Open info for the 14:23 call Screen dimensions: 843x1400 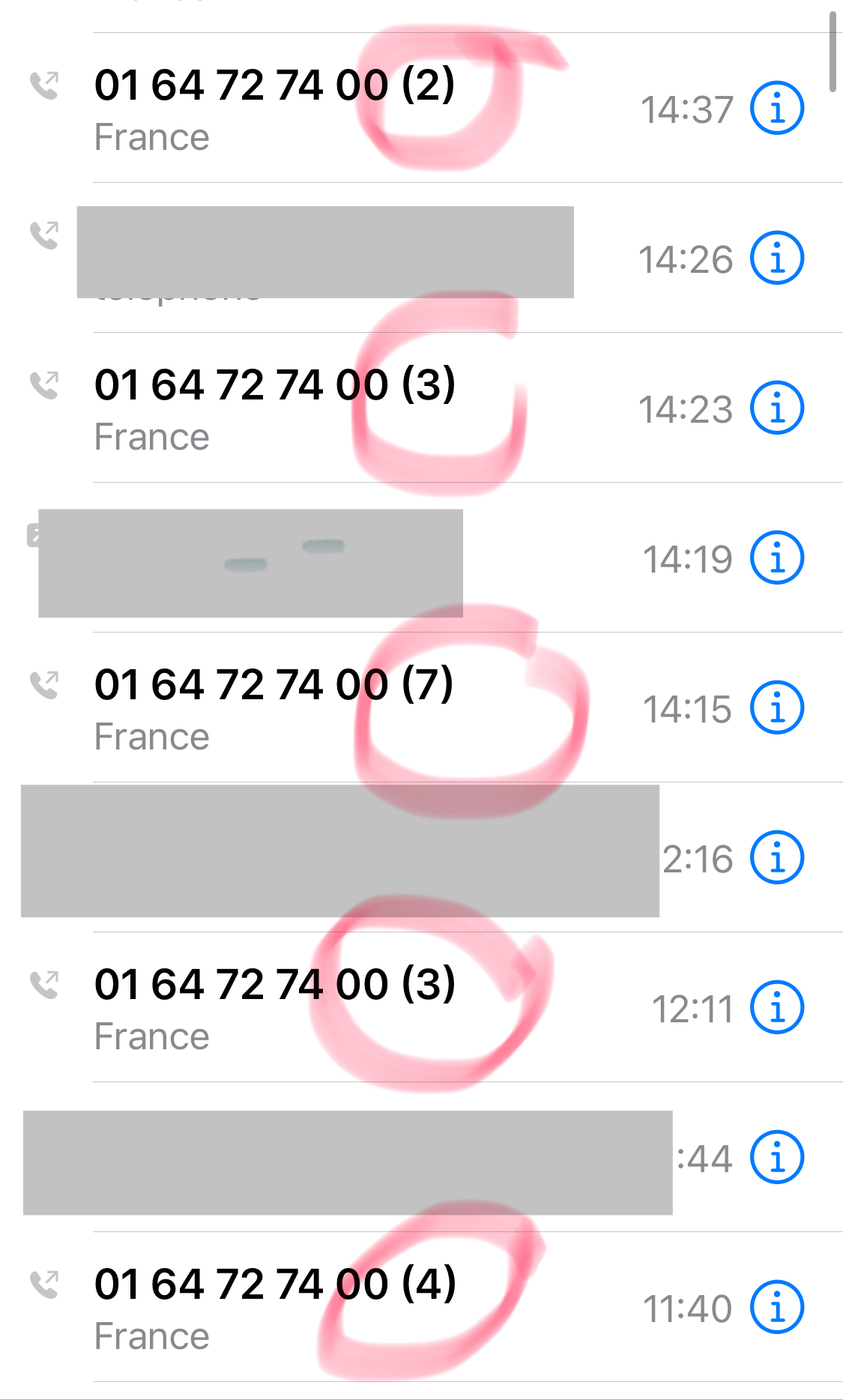(777, 408)
